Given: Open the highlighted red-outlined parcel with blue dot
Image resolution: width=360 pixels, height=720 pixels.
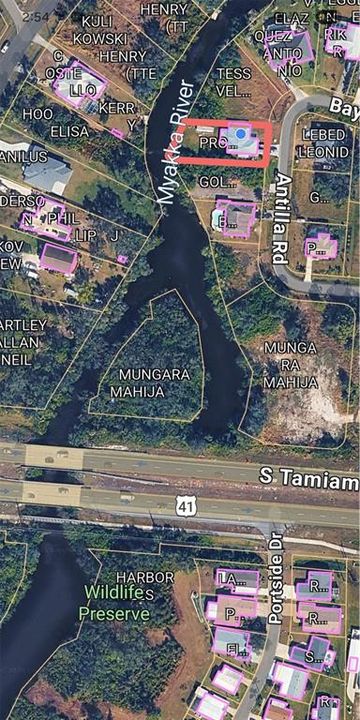Looking at the screenshot, I should pos(224,142).
